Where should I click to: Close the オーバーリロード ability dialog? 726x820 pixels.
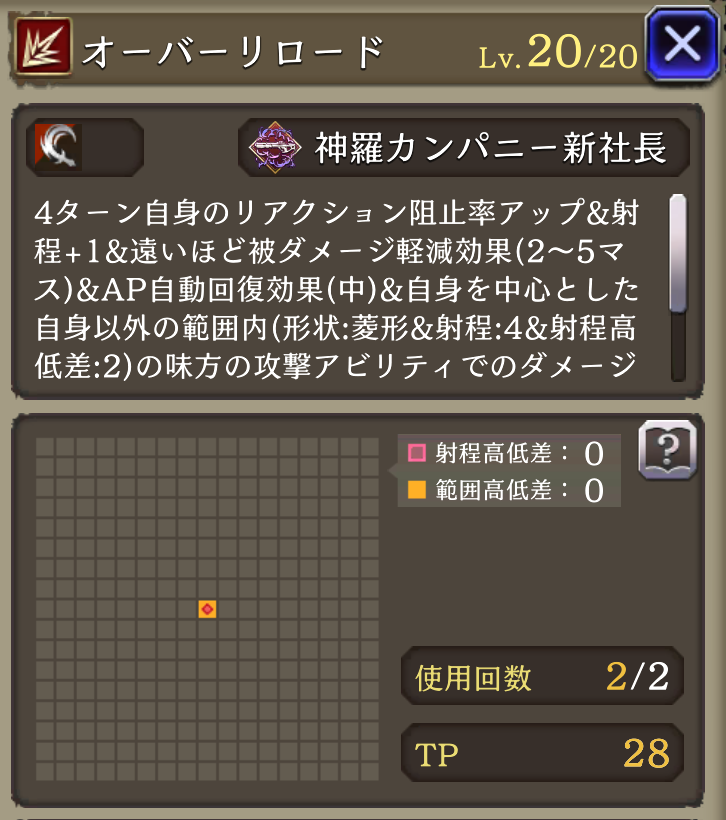(x=683, y=45)
